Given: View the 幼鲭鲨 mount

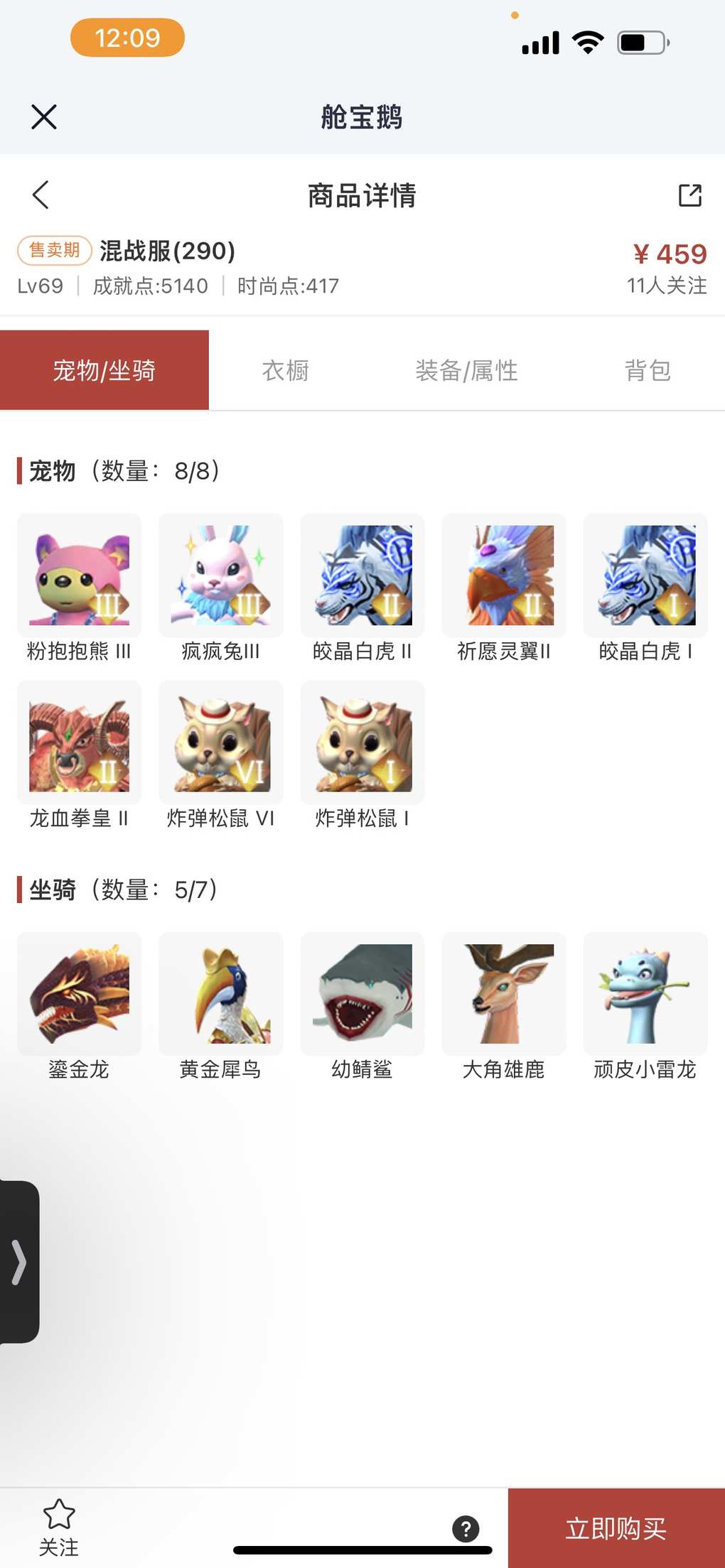Looking at the screenshot, I should (362, 994).
